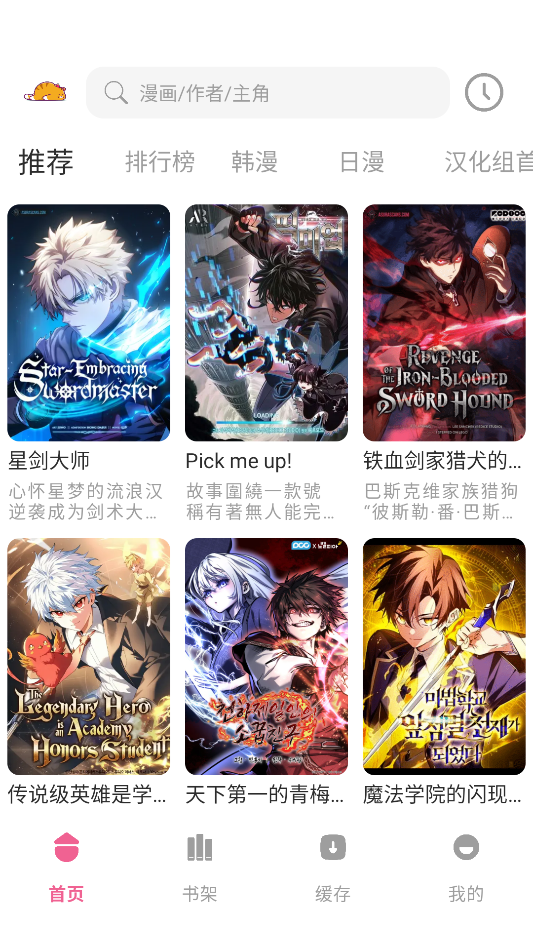533x947 pixels.
Task: Go to the 缓存 downloads tab
Action: pyautogui.click(x=333, y=867)
